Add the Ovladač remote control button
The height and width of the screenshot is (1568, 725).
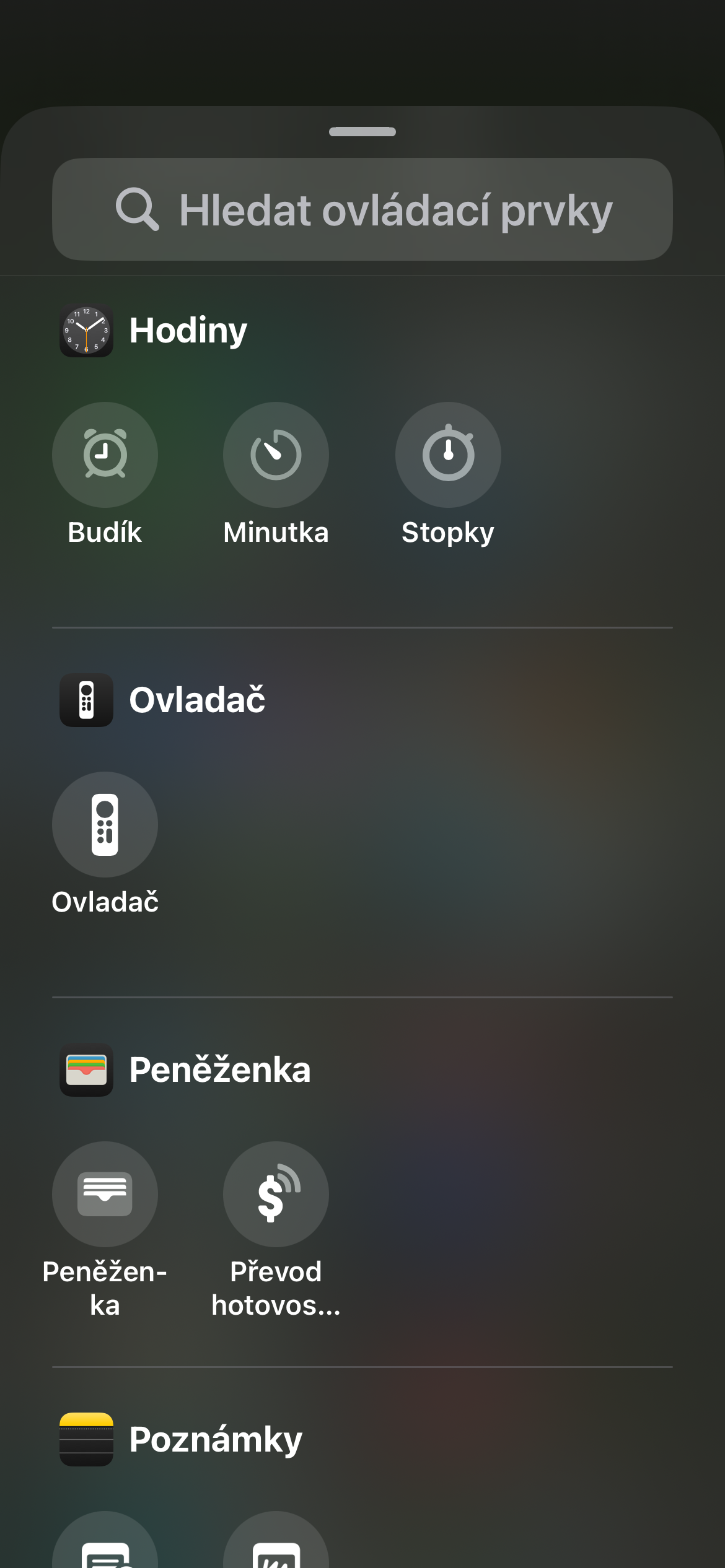[105, 824]
